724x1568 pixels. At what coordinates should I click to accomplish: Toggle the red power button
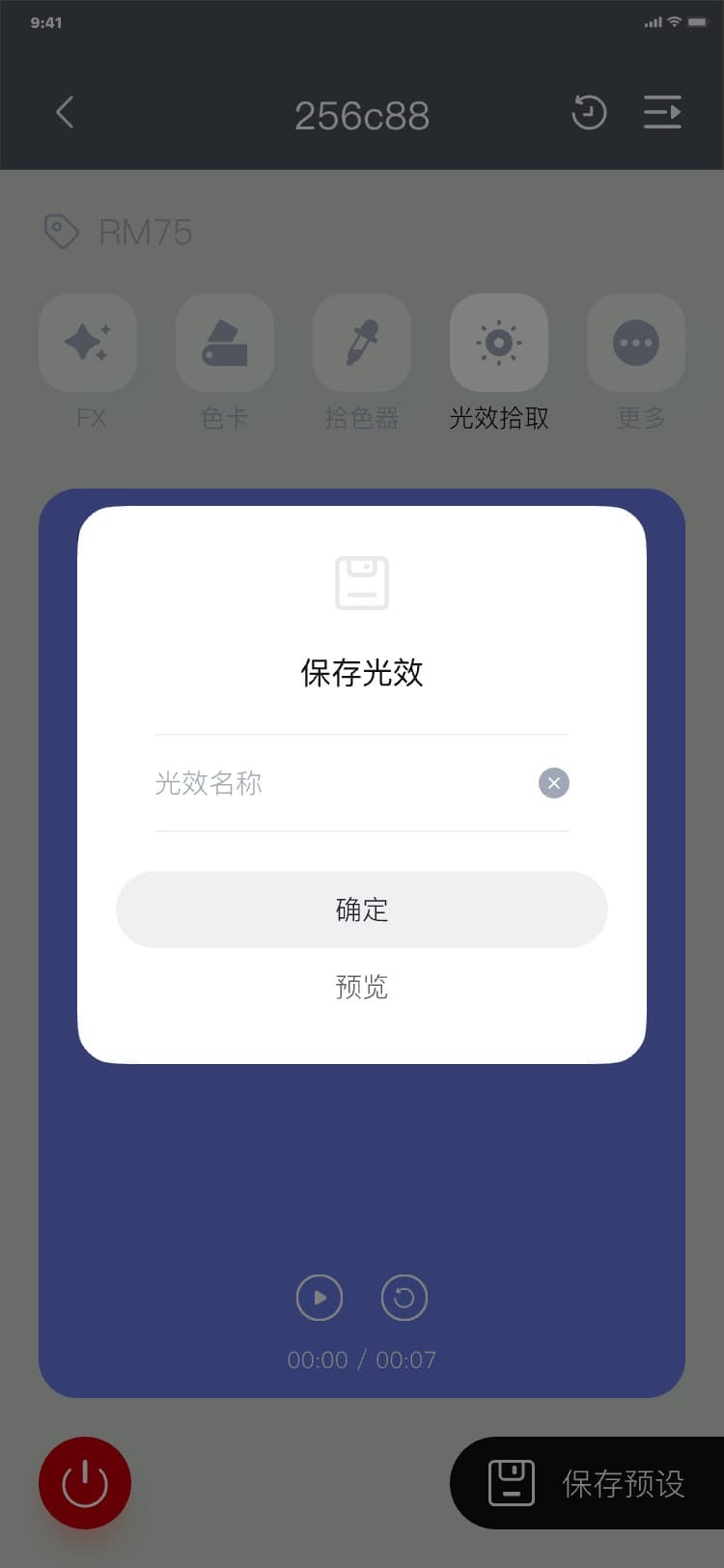click(85, 1483)
